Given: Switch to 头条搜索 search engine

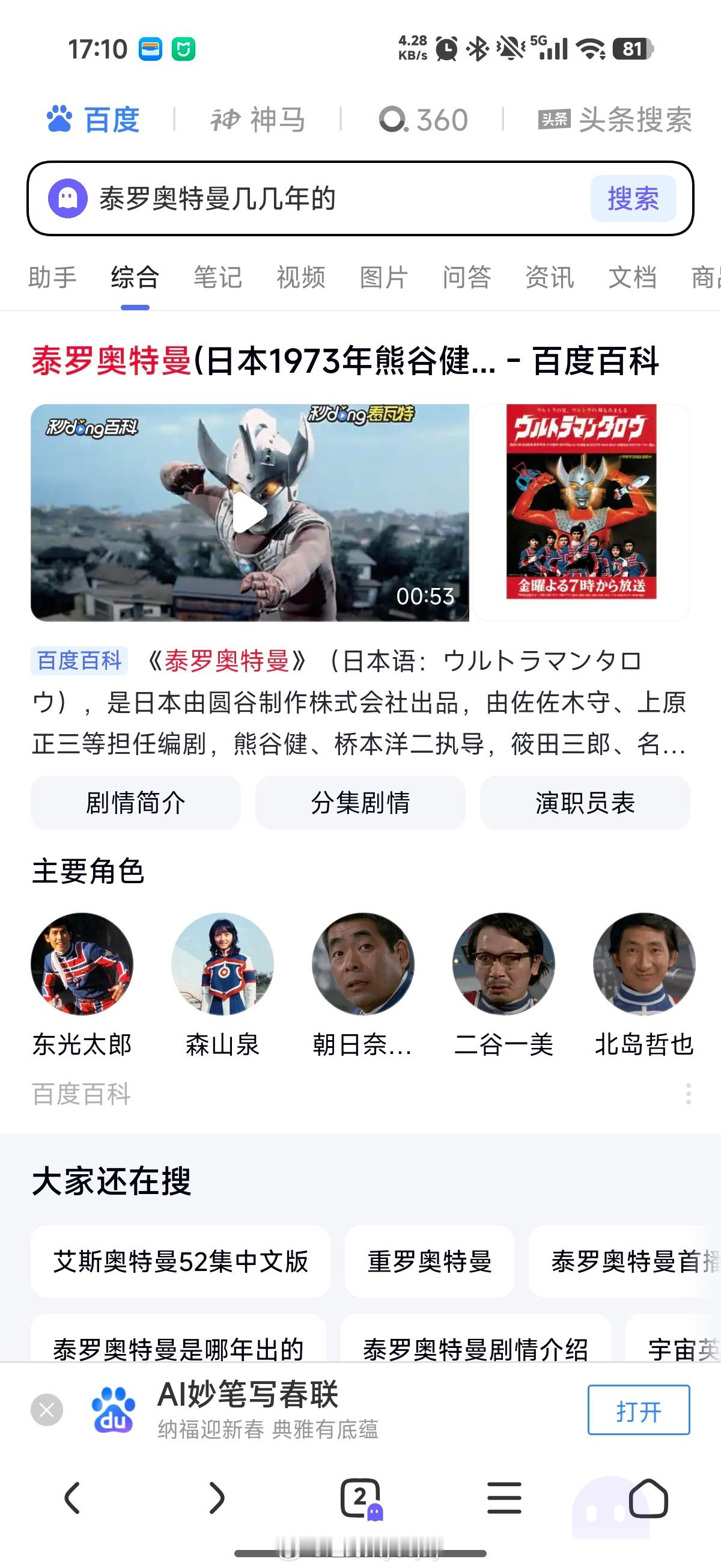Looking at the screenshot, I should pyautogui.click(x=616, y=119).
